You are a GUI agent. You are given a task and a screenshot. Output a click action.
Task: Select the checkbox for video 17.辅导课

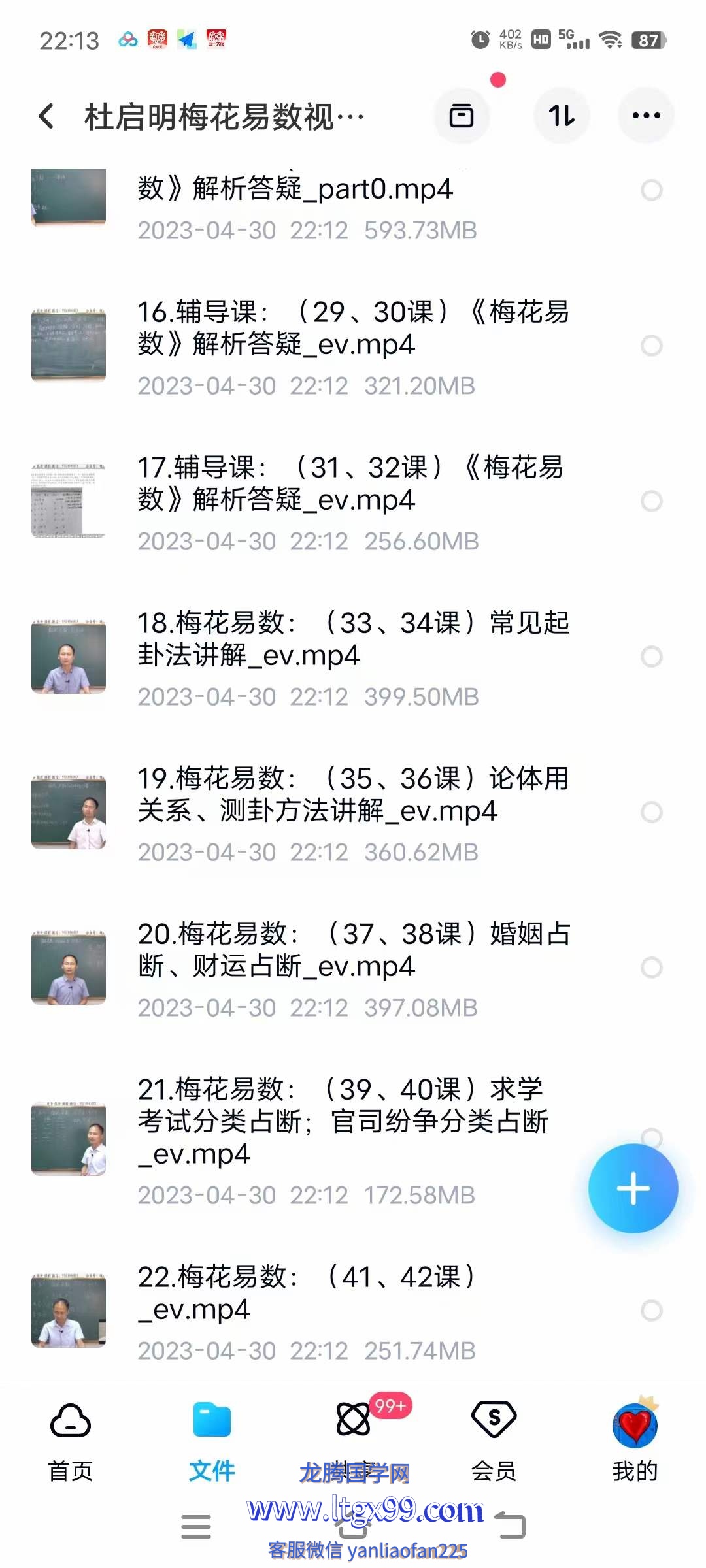click(651, 501)
